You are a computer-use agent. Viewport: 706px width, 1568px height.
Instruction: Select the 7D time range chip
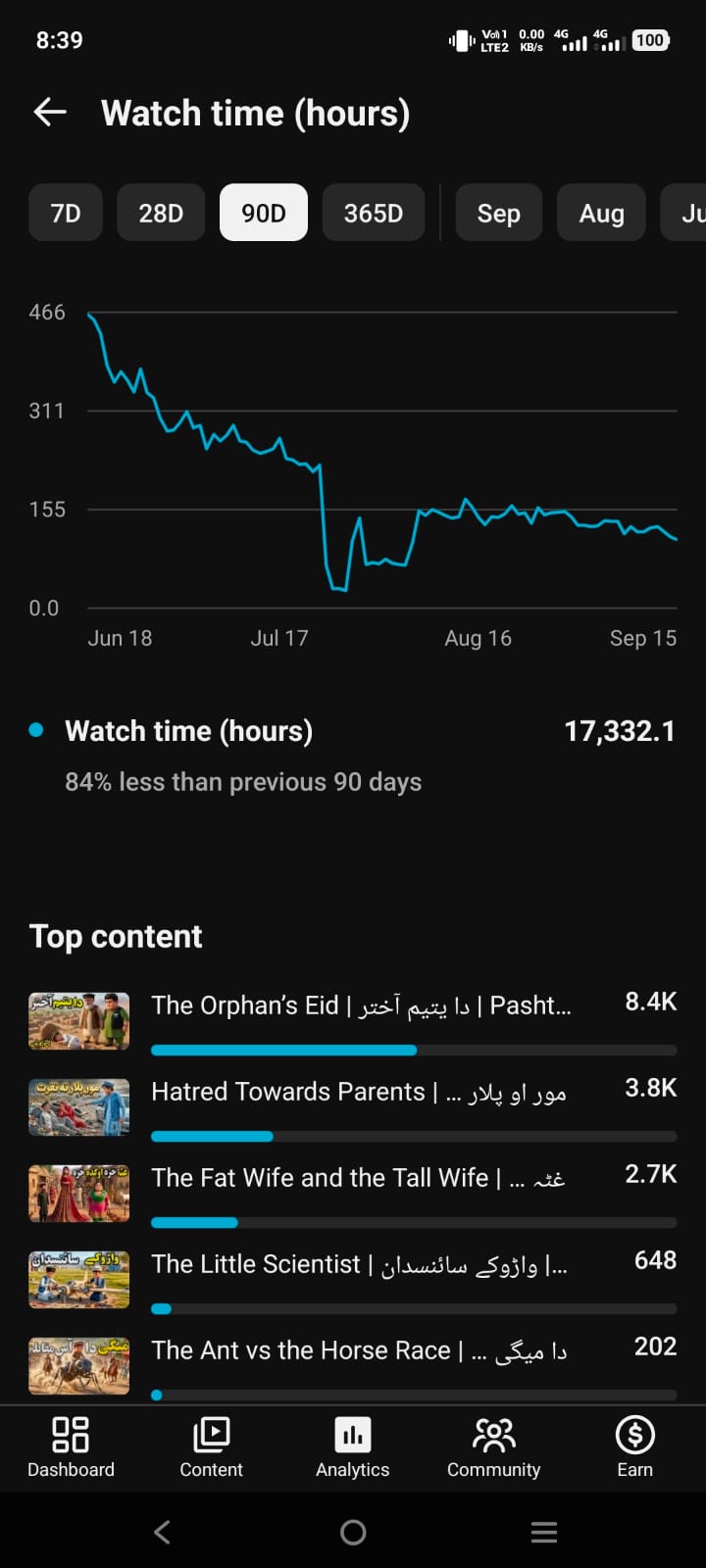pos(66,213)
